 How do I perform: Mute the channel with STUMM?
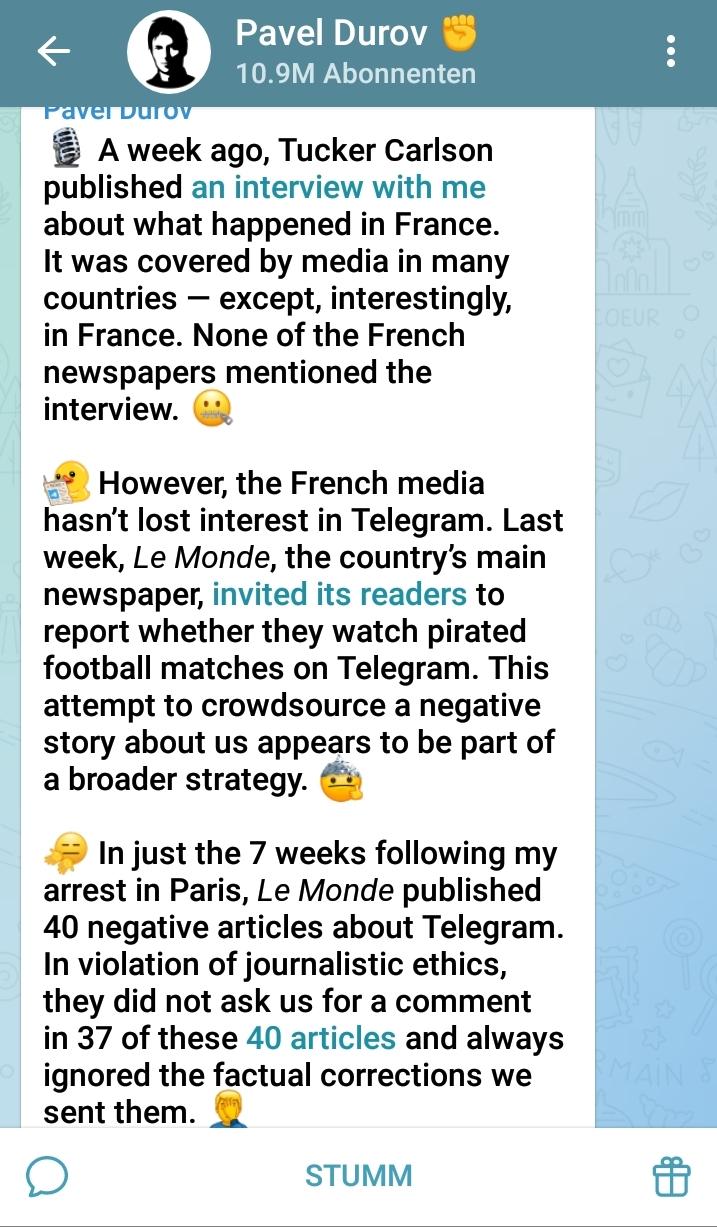(358, 1176)
